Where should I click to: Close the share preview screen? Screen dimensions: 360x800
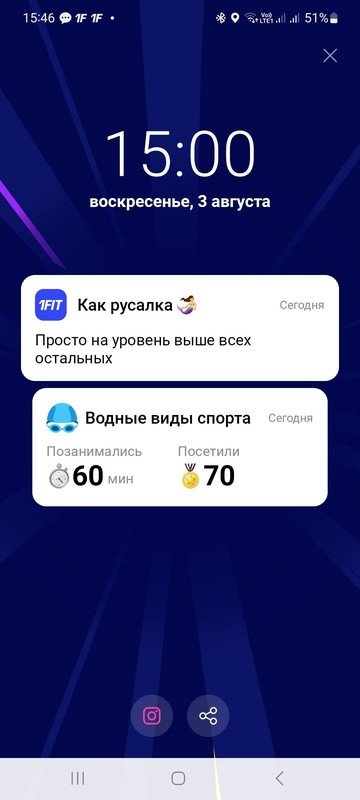coord(330,56)
